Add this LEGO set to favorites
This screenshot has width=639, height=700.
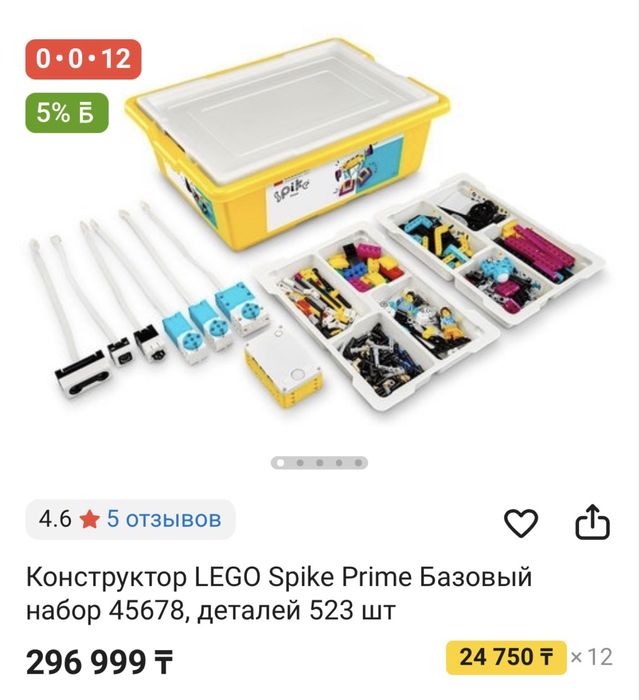pyautogui.click(x=520, y=522)
